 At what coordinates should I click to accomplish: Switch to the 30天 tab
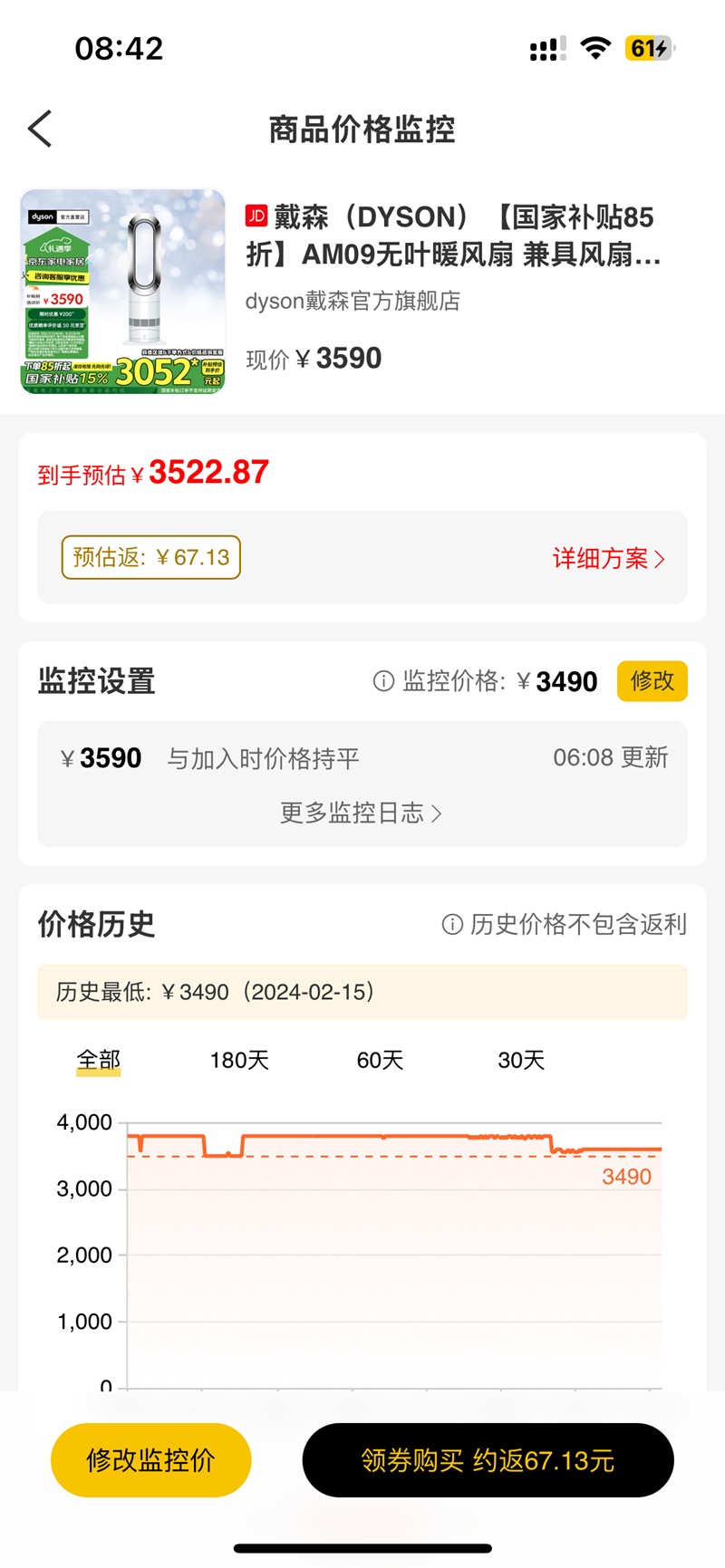pos(521,1060)
